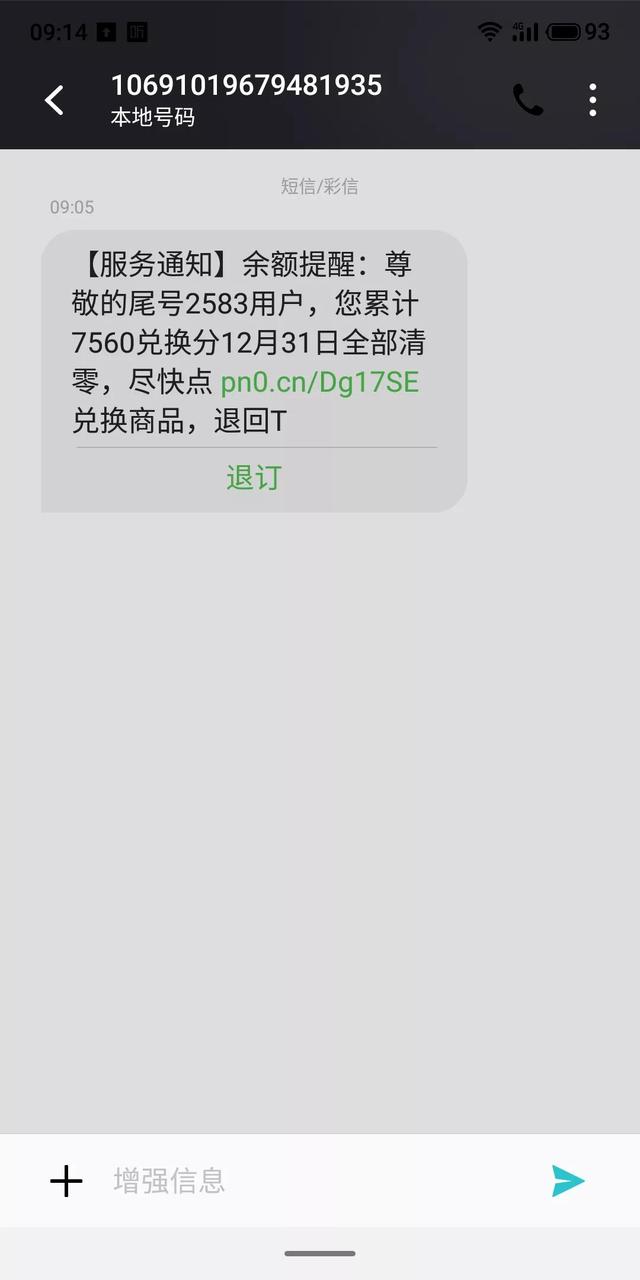This screenshot has width=640, height=1280.
Task: Open the pn0.cn/Dg17SE link
Action: (319, 381)
